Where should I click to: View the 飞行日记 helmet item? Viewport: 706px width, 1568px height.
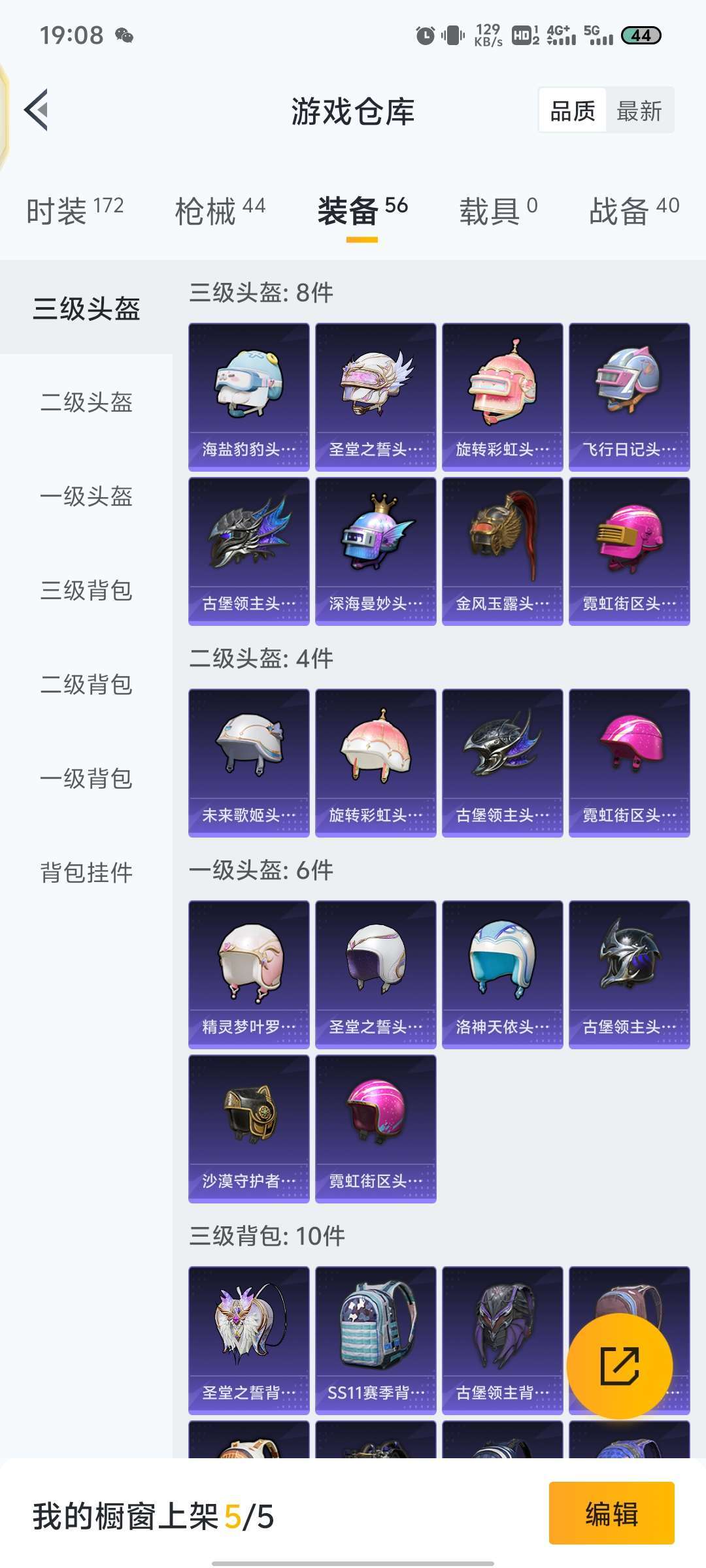[630, 397]
